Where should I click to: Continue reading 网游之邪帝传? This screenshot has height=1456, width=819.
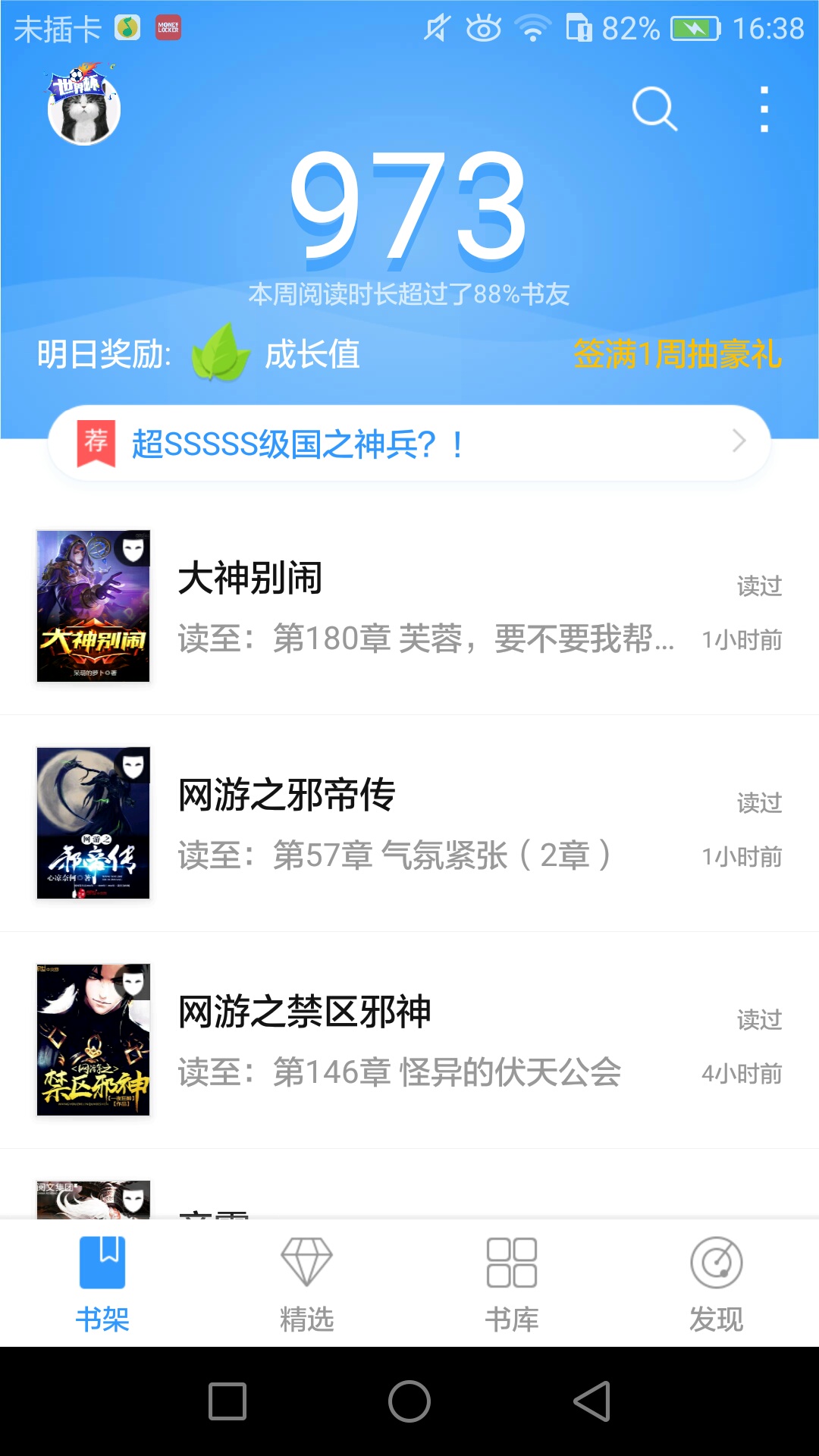409,824
